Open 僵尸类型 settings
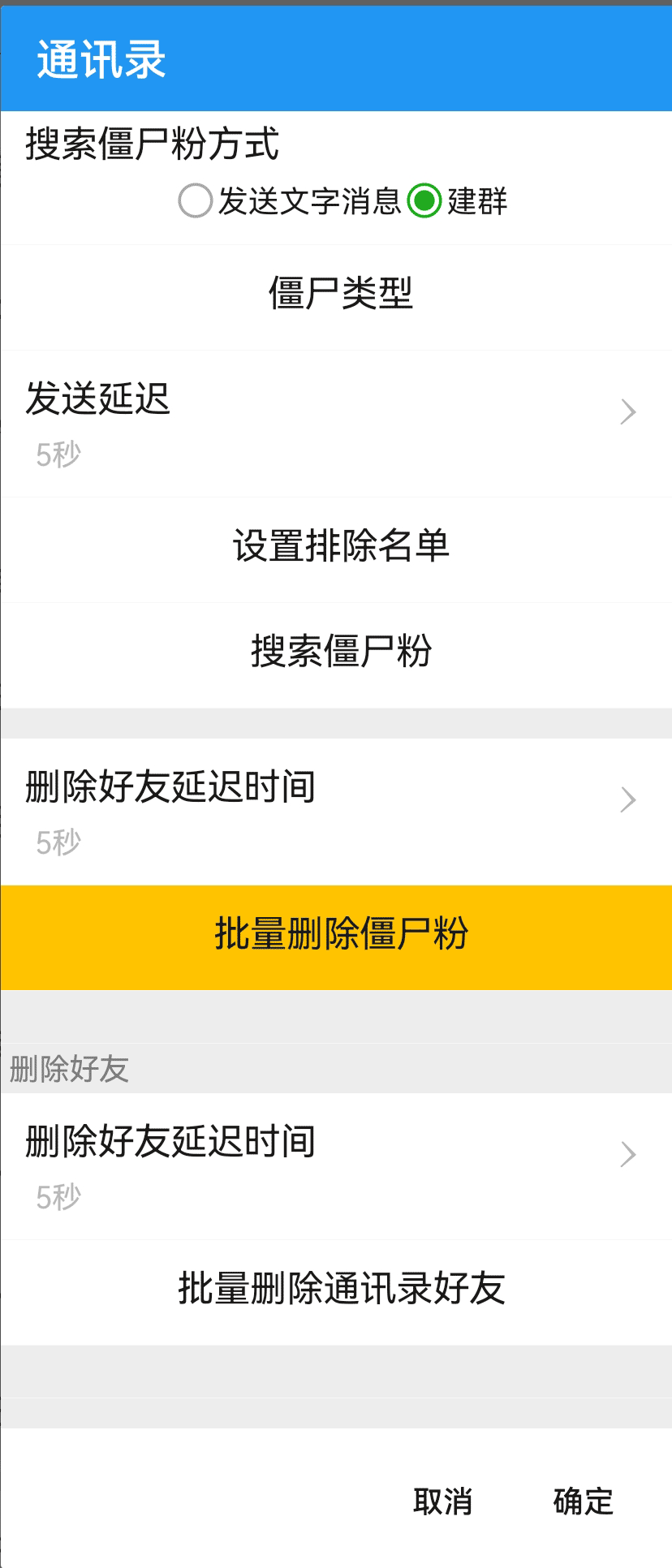 click(341, 294)
